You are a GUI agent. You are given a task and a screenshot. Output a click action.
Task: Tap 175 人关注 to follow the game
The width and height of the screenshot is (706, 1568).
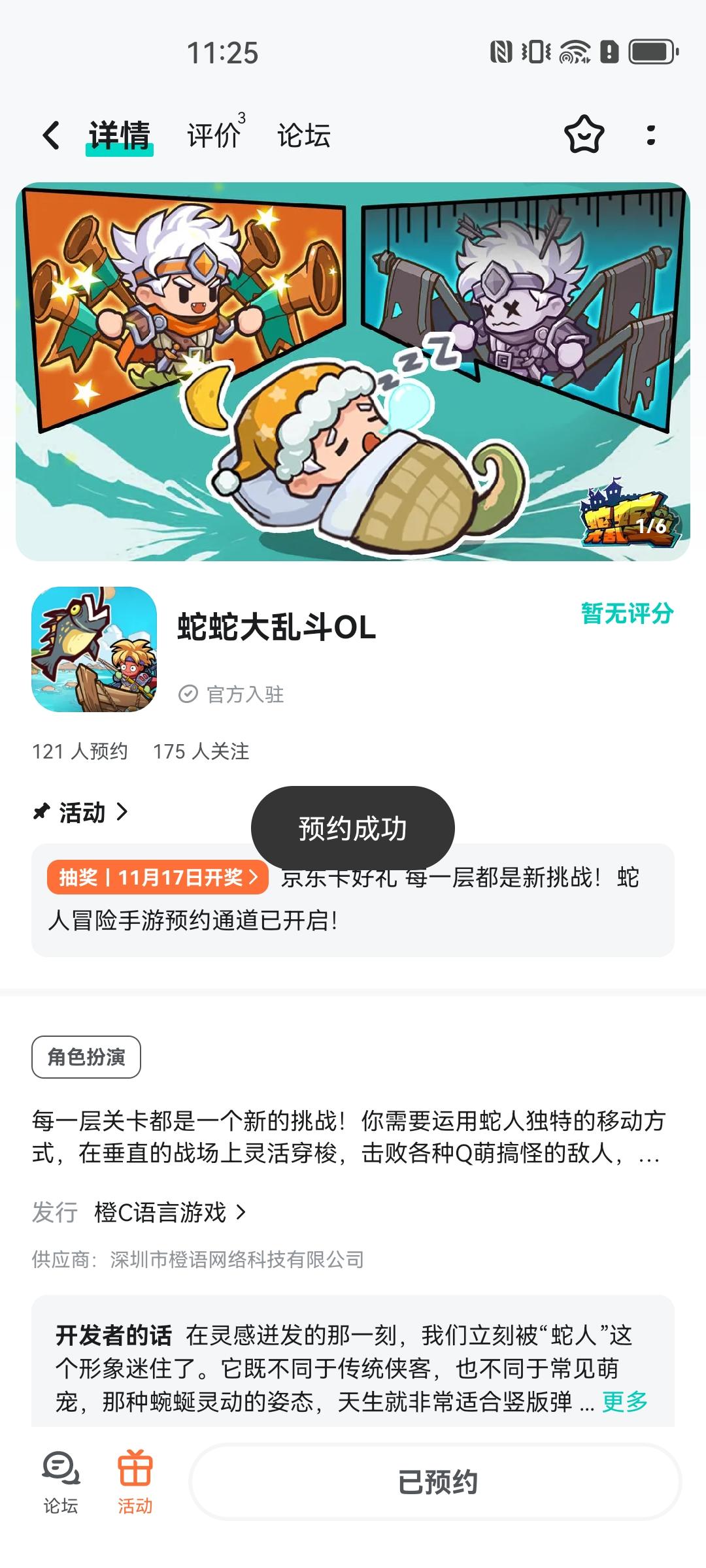[203, 752]
